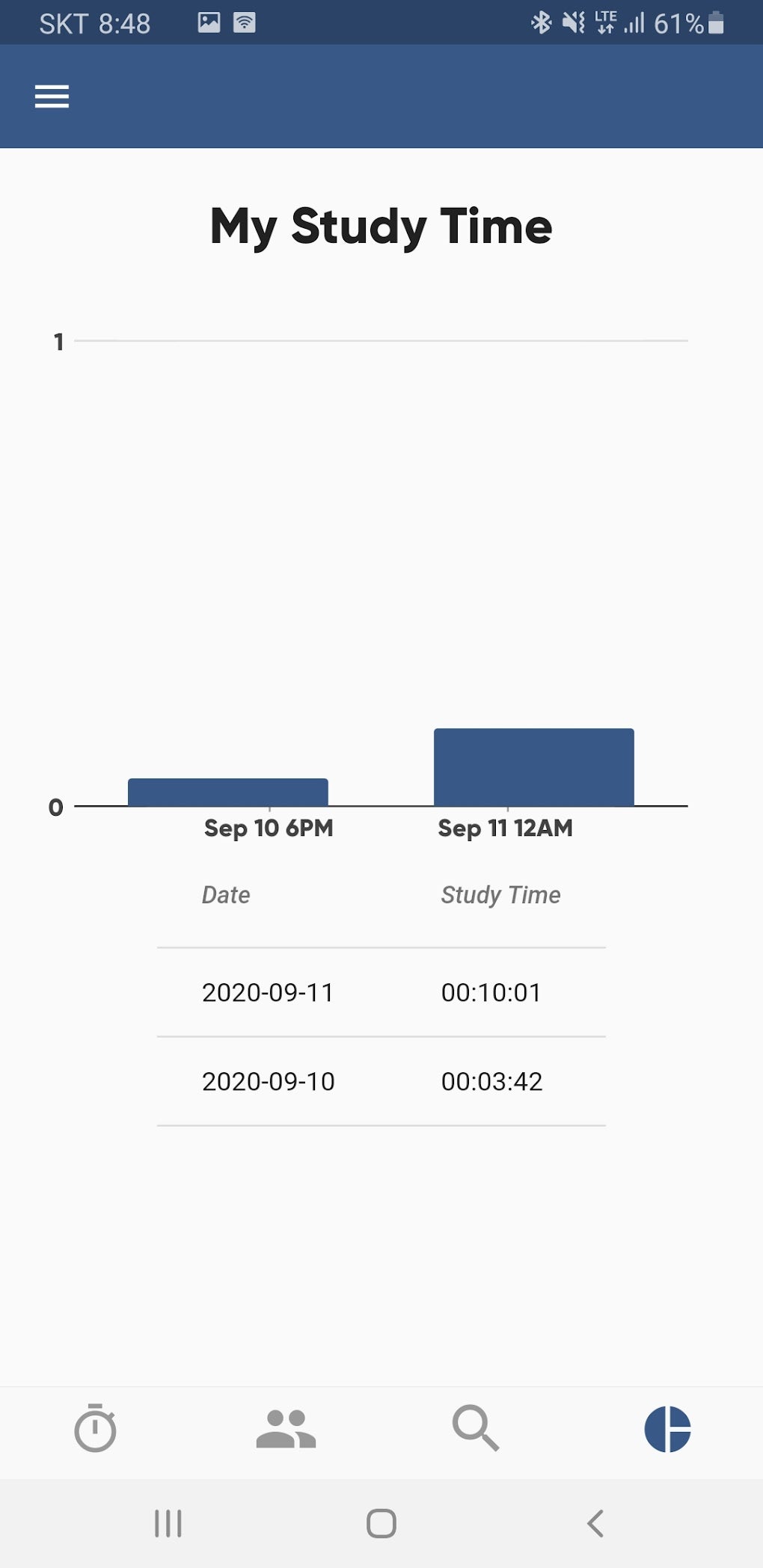Click the Wi-Fi icon in status bar
The height and width of the screenshot is (1568, 763).
click(x=246, y=21)
